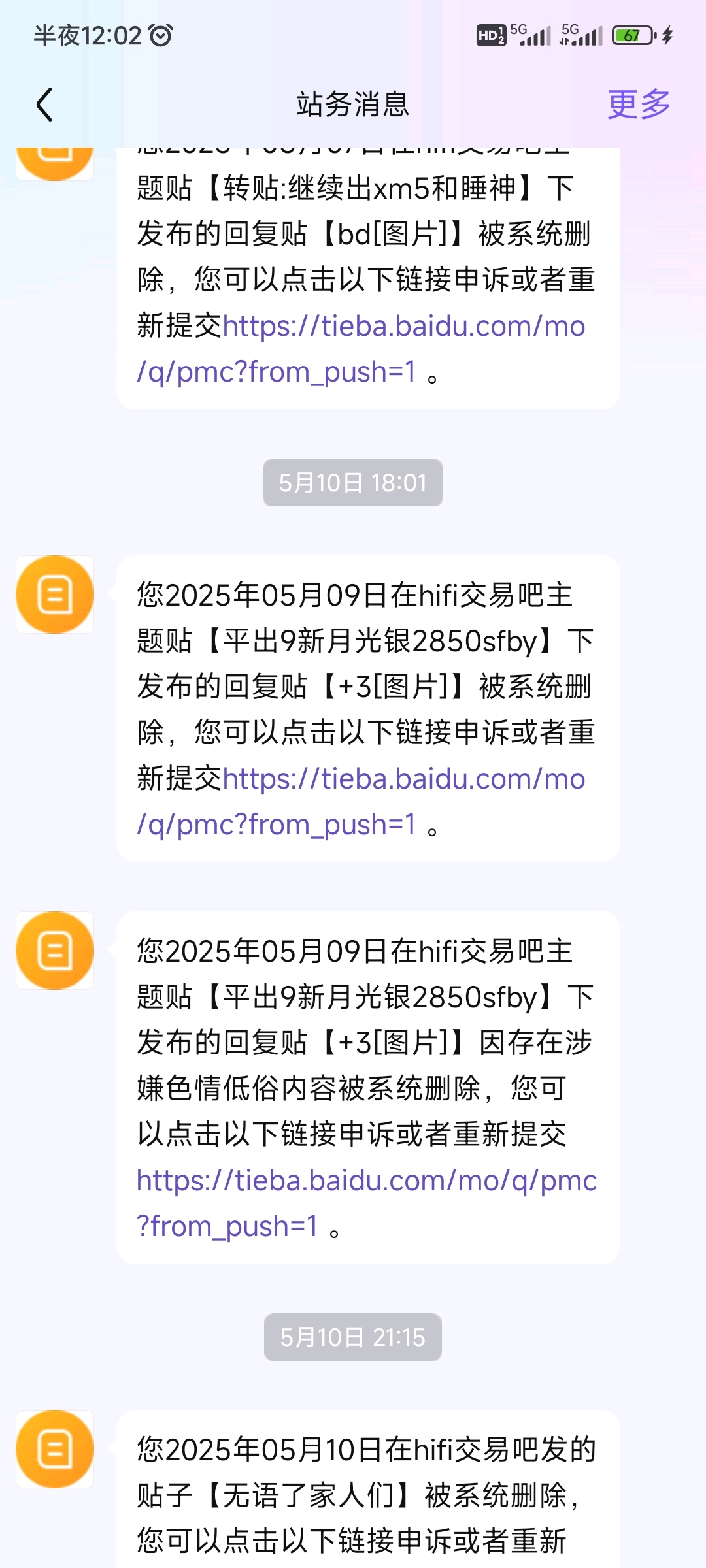Screen dimensions: 706x1568
Task: Tap sender avatar beside the 无语了家人们 message
Action: pyautogui.click(x=55, y=1448)
